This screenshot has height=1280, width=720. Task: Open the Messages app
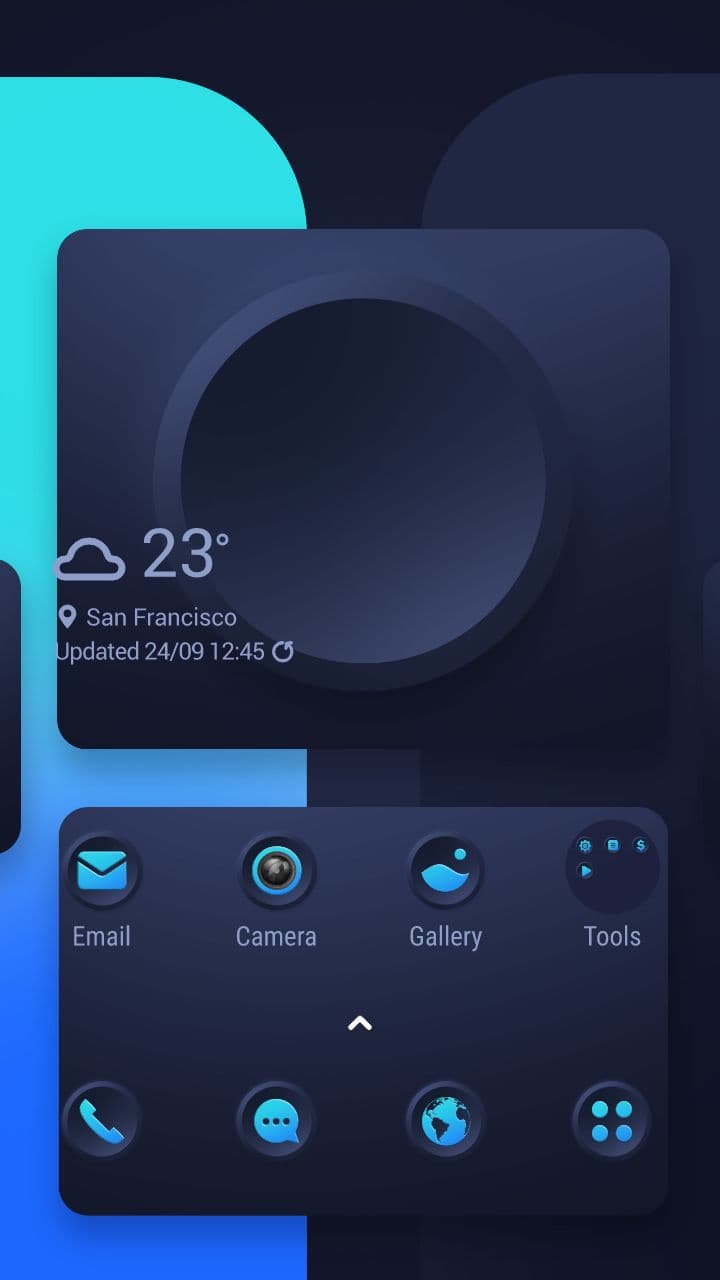(x=276, y=1121)
